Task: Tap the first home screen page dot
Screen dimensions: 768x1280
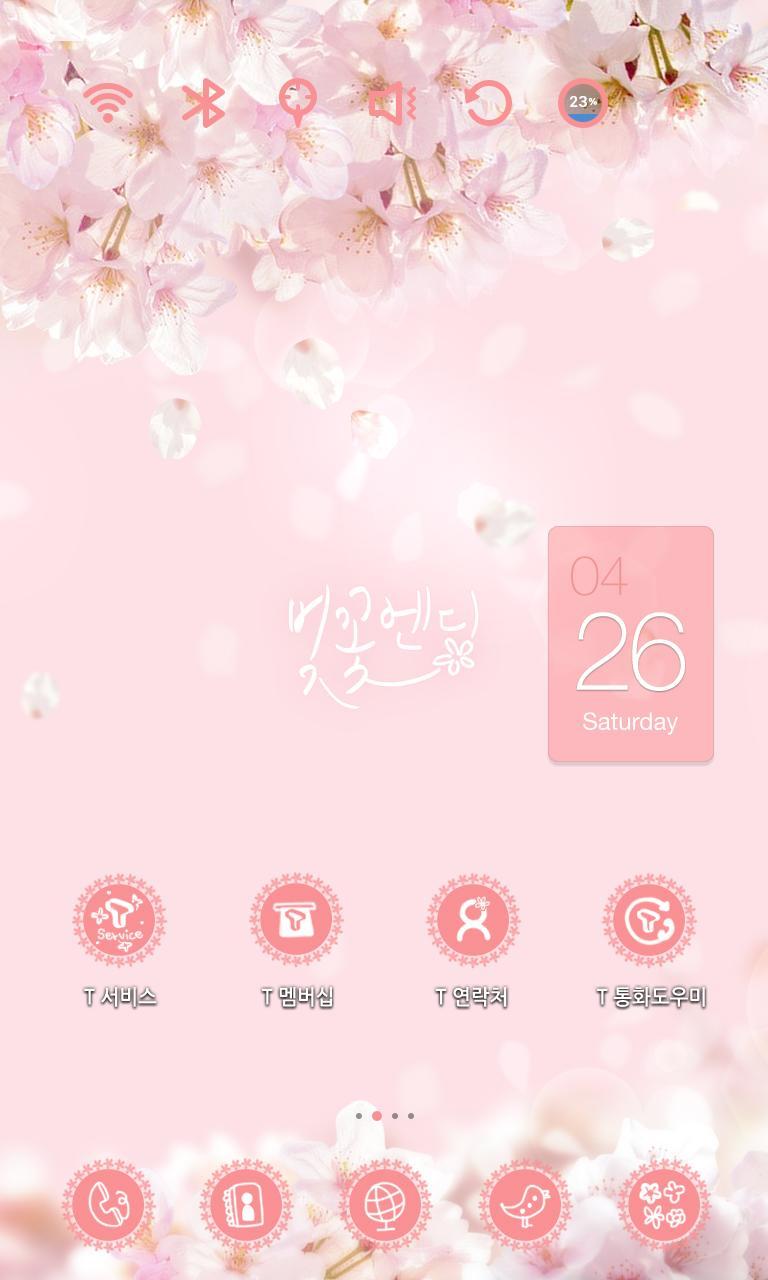Action: [359, 1114]
